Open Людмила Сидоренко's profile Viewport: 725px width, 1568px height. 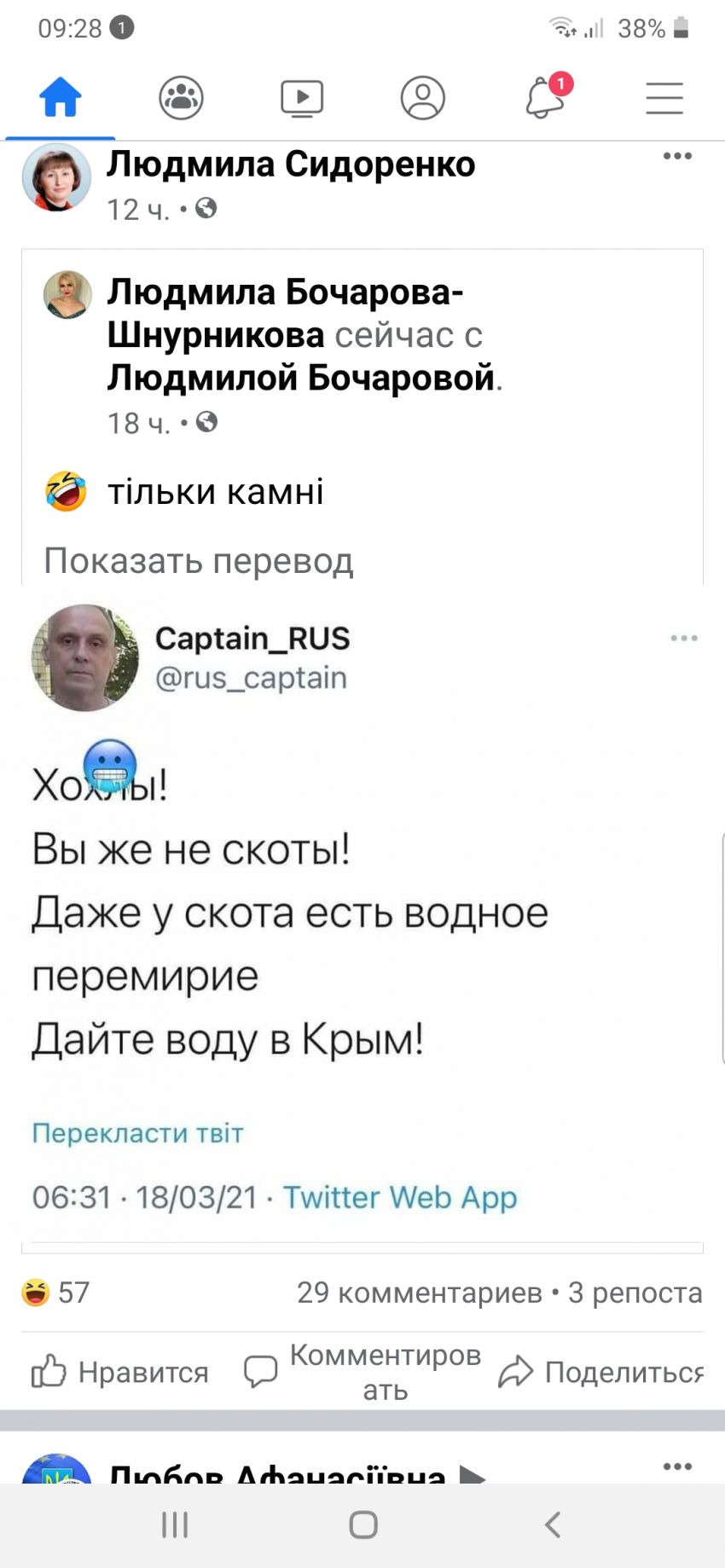click(x=290, y=164)
